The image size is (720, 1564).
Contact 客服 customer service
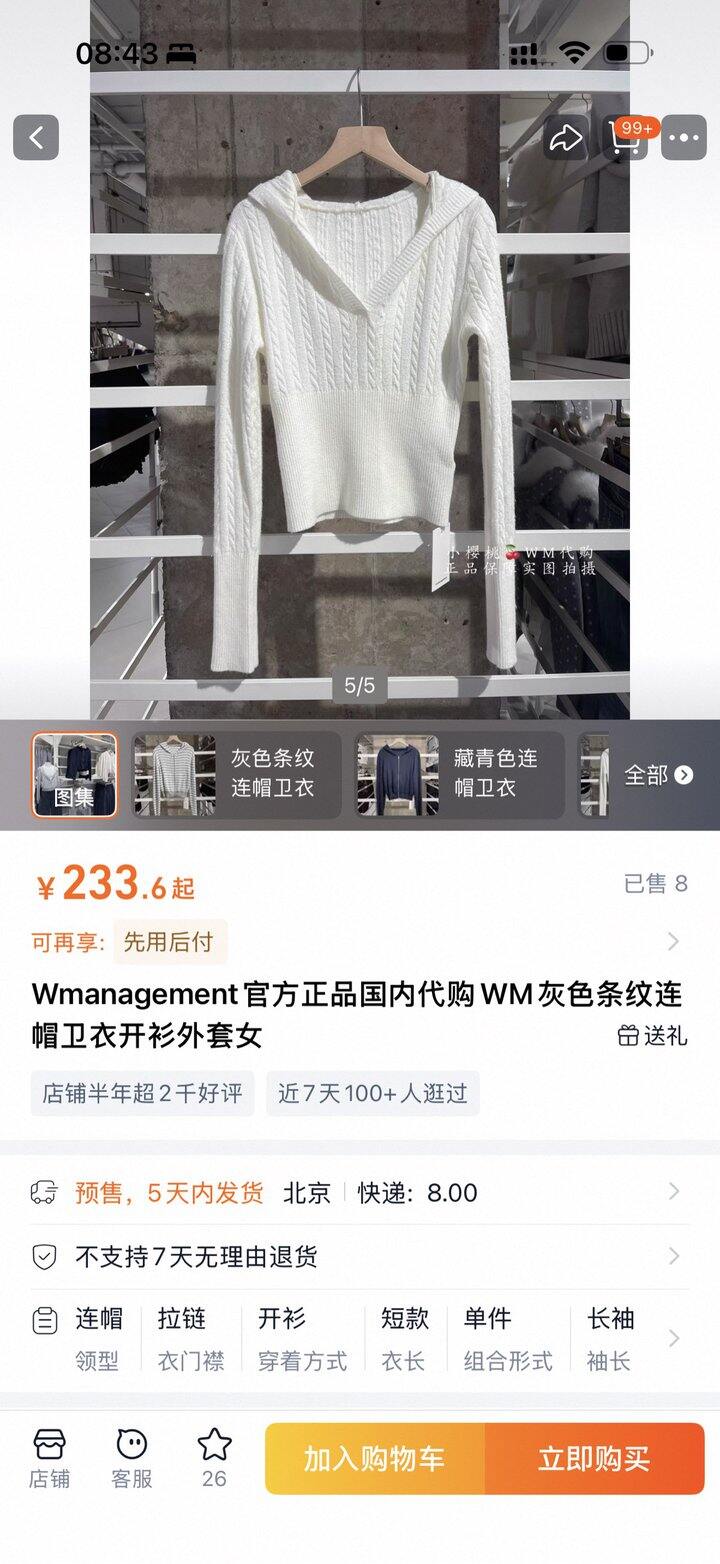coord(131,1459)
